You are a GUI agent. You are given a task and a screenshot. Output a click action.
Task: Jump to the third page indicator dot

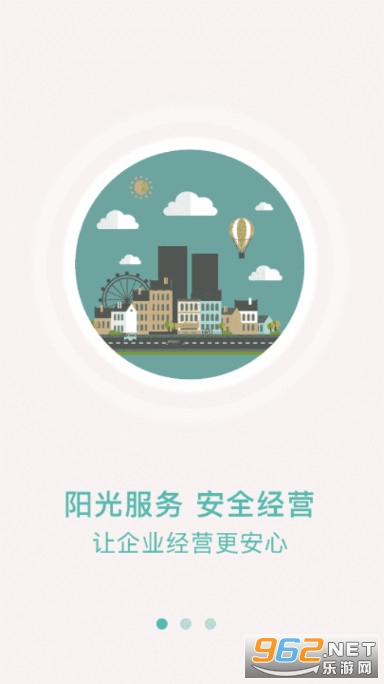pos(210,624)
